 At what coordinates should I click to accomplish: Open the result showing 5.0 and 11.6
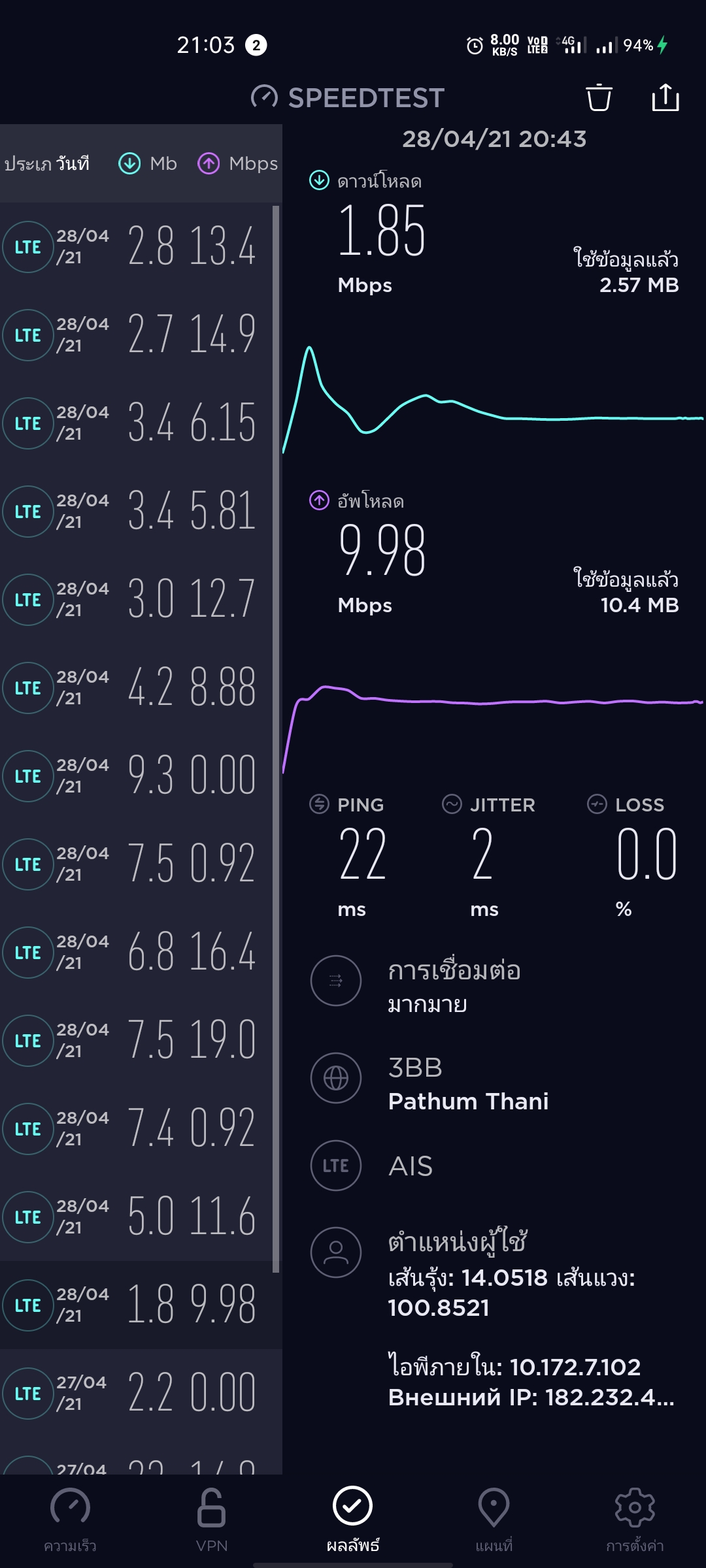coord(136,1217)
